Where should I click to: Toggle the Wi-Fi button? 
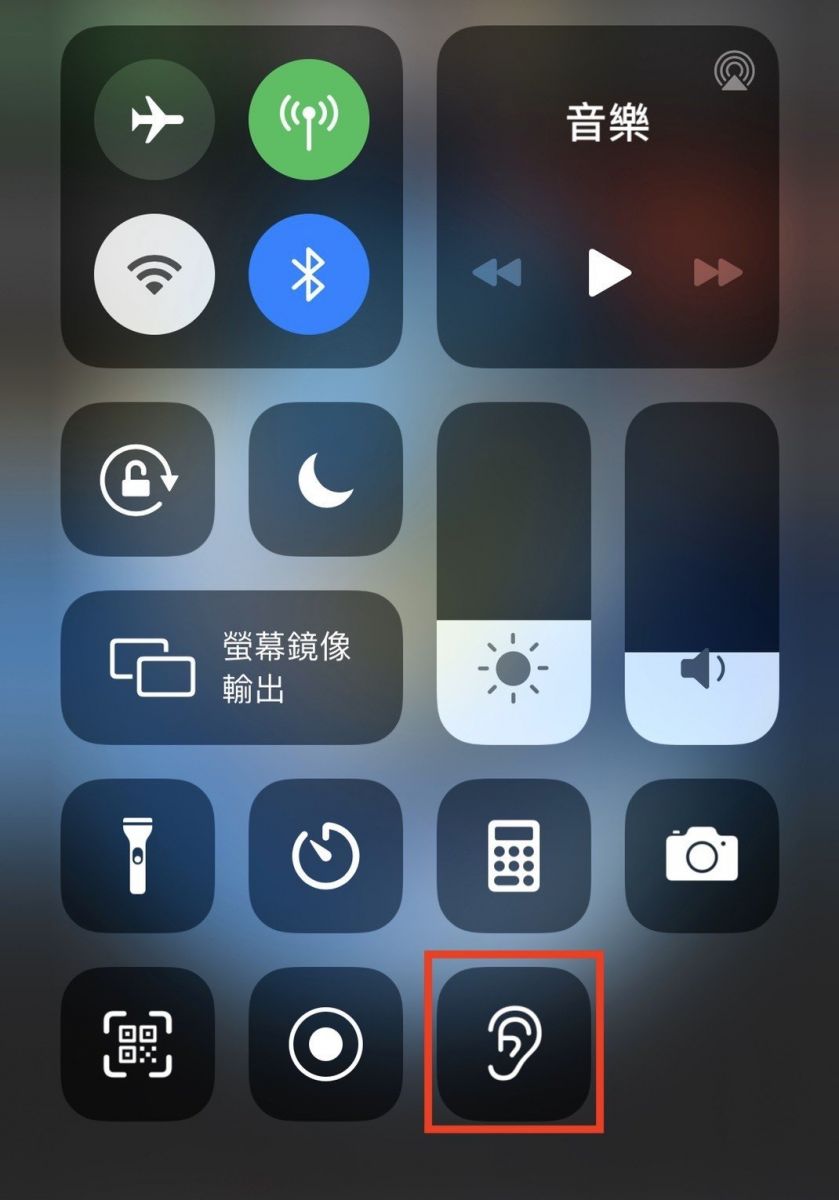pos(155,273)
